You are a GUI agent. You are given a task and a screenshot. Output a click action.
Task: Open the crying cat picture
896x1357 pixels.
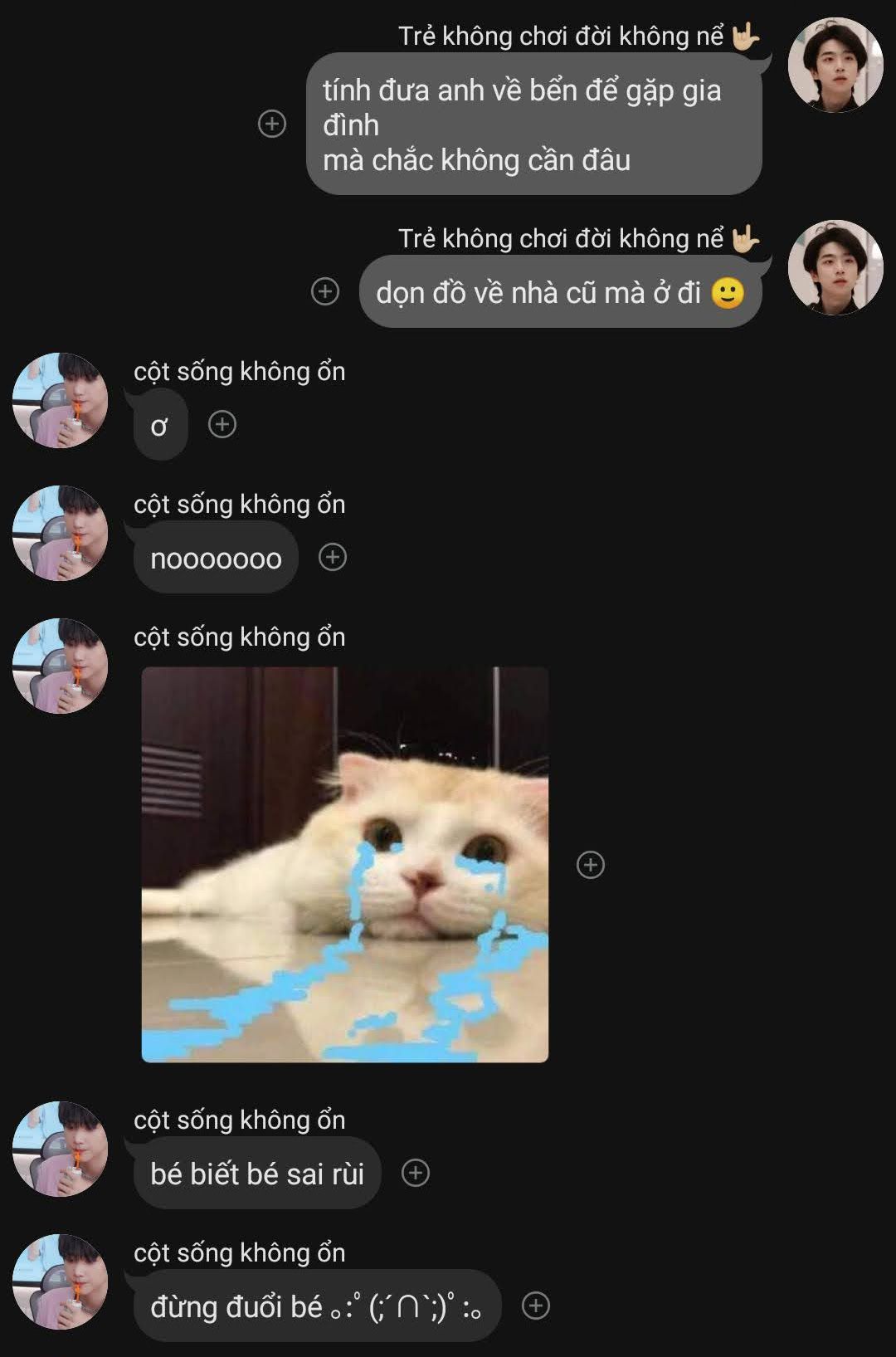click(345, 864)
